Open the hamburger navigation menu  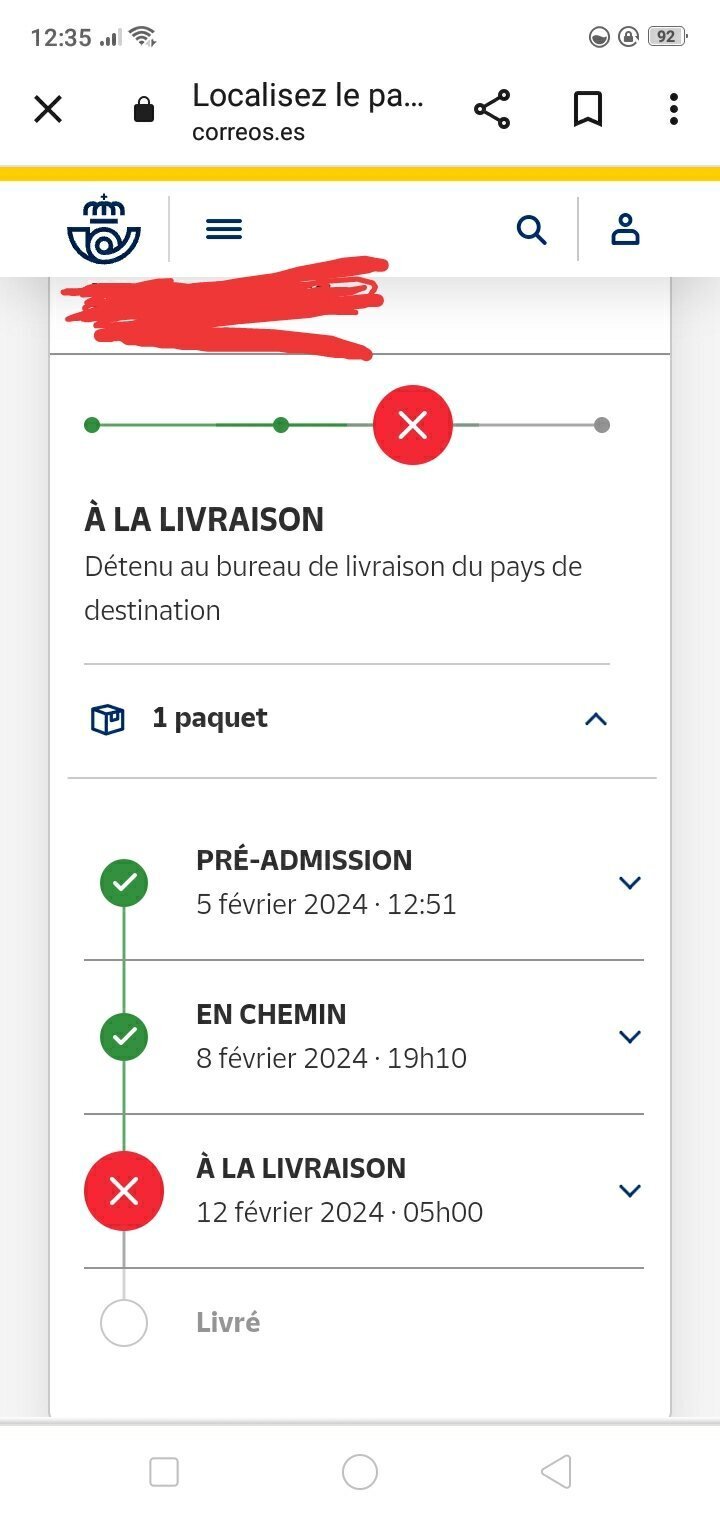click(224, 230)
